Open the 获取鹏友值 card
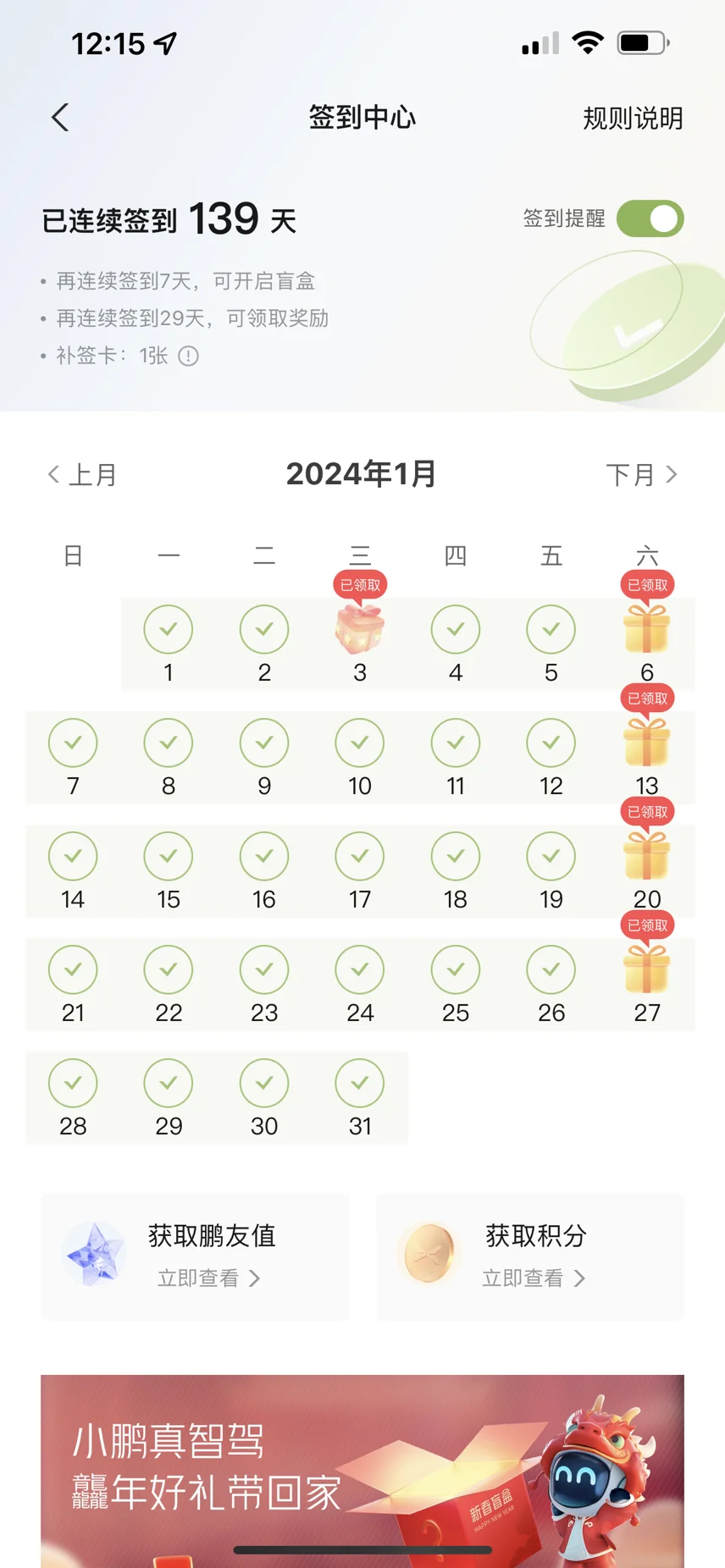Image resolution: width=725 pixels, height=1568 pixels. 195,1256
